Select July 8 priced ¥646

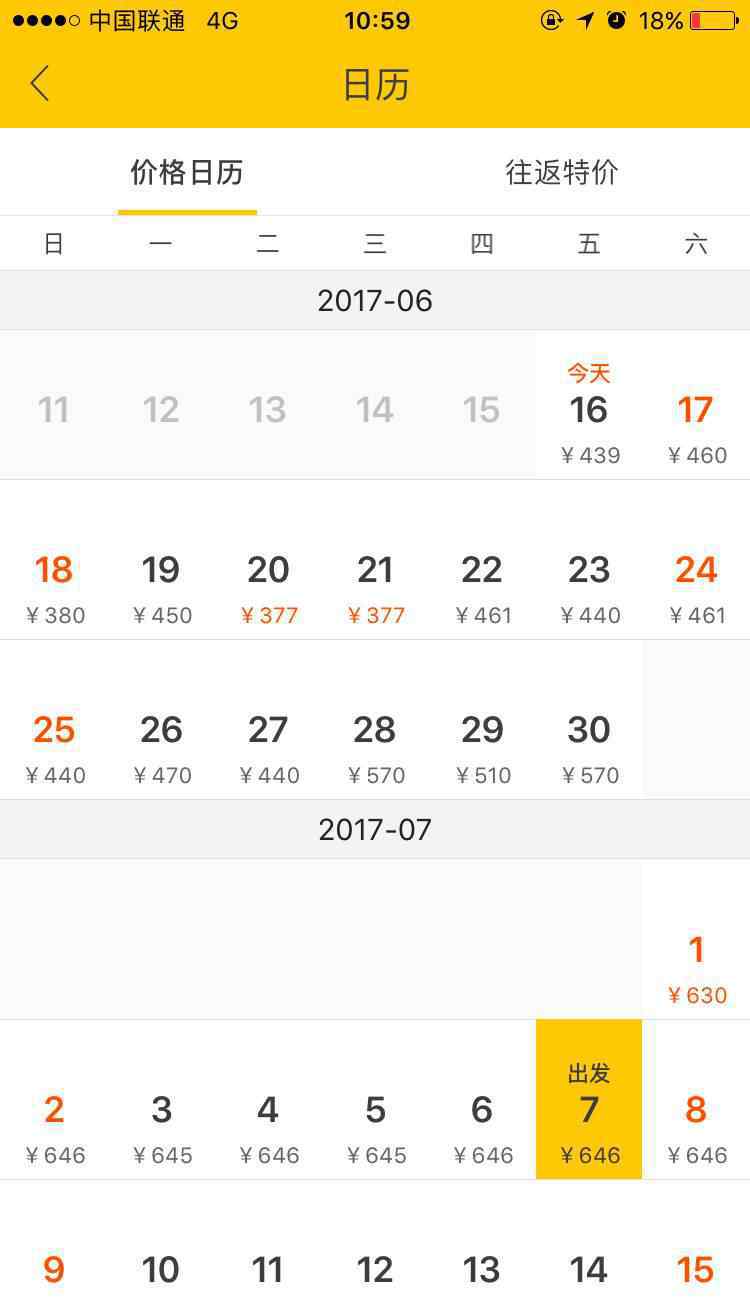click(x=696, y=1100)
